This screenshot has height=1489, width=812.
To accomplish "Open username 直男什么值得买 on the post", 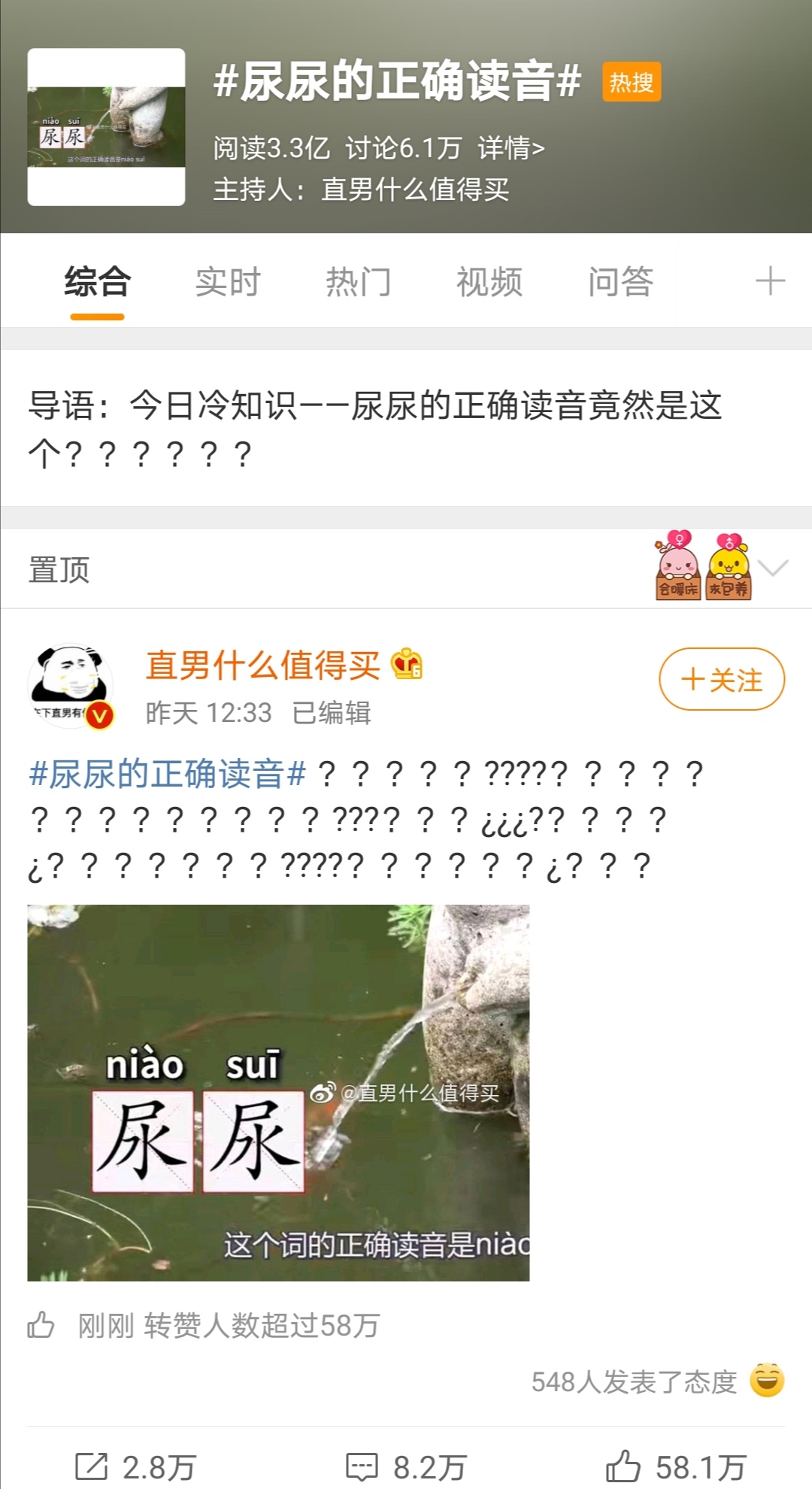I will point(262,666).
